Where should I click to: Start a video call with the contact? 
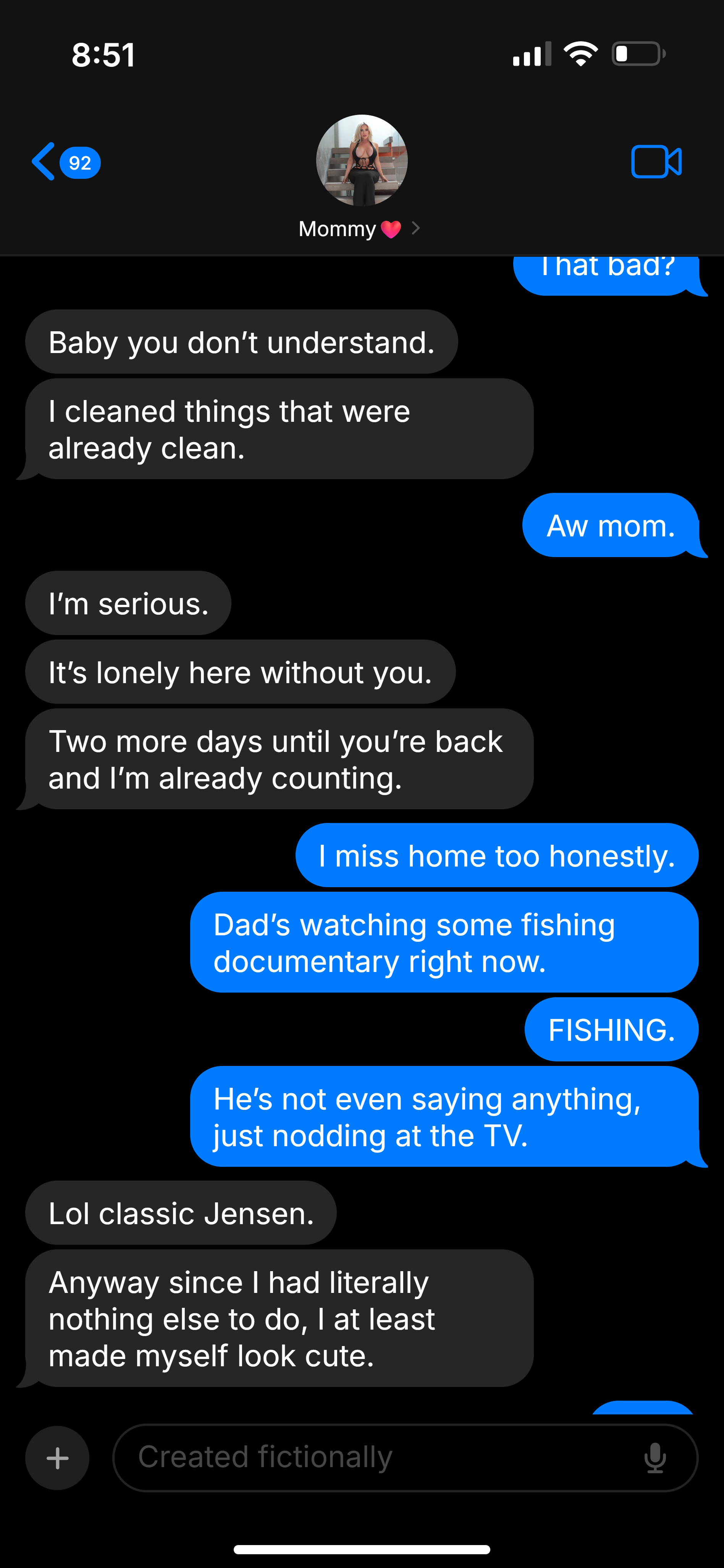point(656,162)
